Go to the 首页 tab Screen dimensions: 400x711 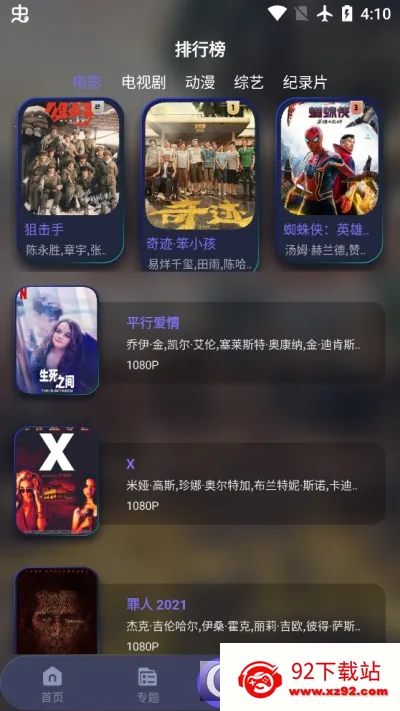[53, 684]
